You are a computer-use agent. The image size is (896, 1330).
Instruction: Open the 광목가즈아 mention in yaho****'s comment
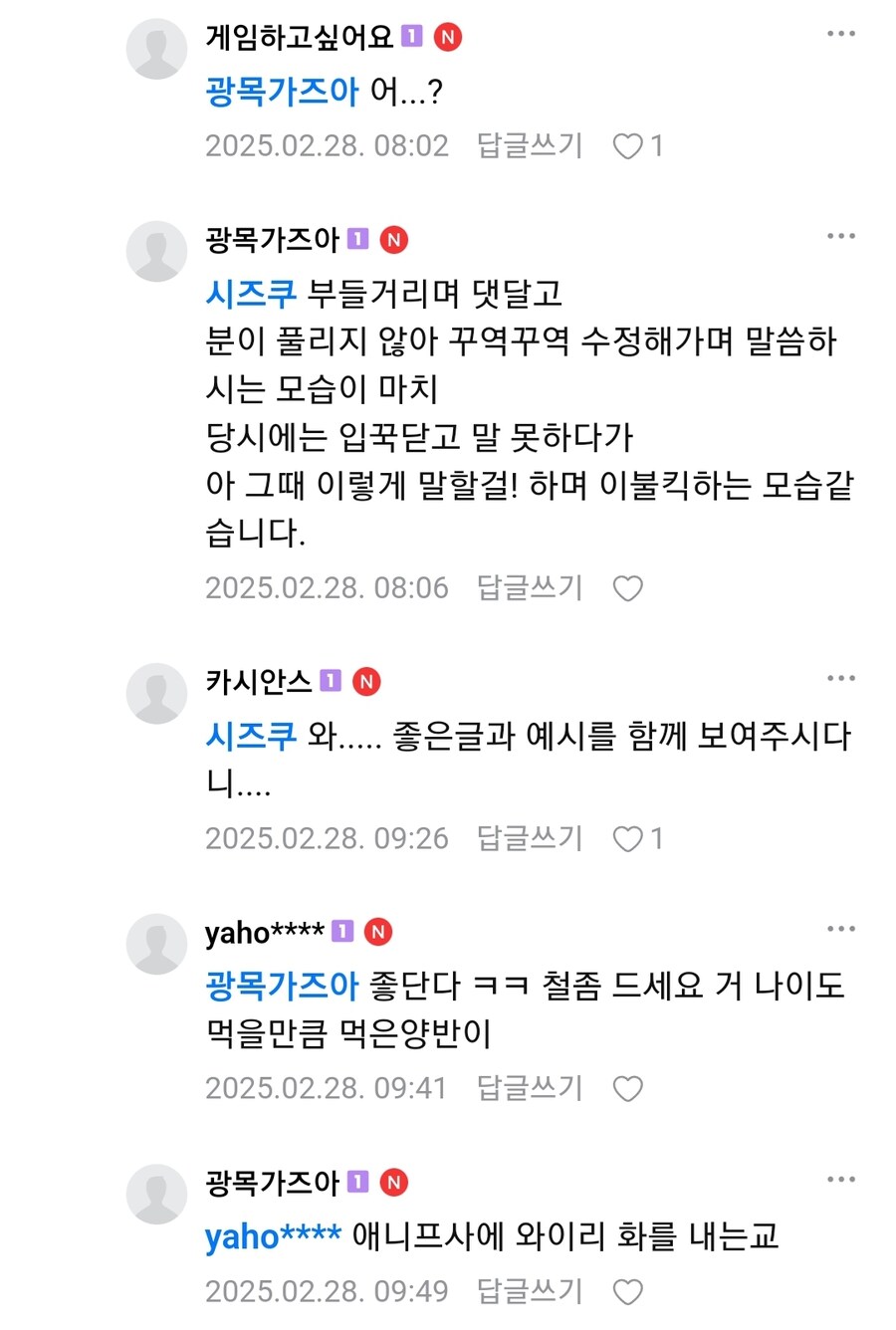pos(280,984)
